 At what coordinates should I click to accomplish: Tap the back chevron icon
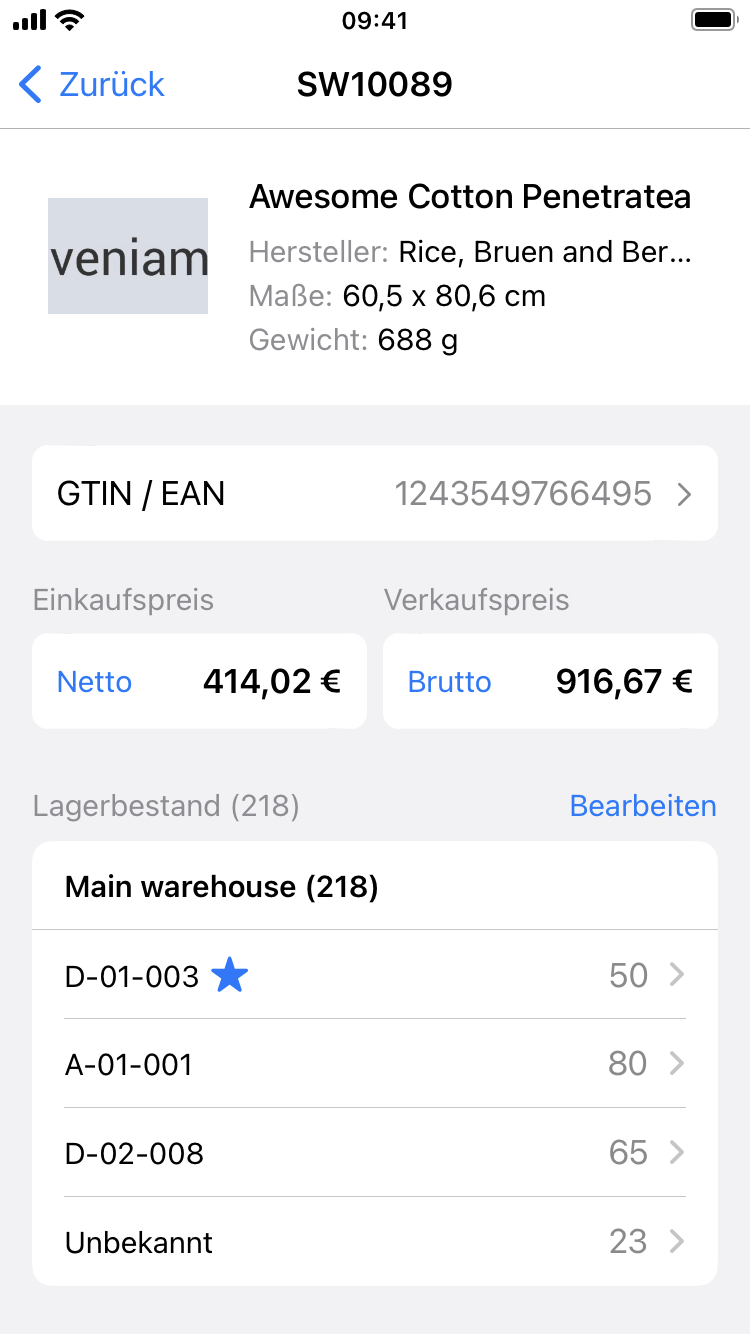coord(30,85)
